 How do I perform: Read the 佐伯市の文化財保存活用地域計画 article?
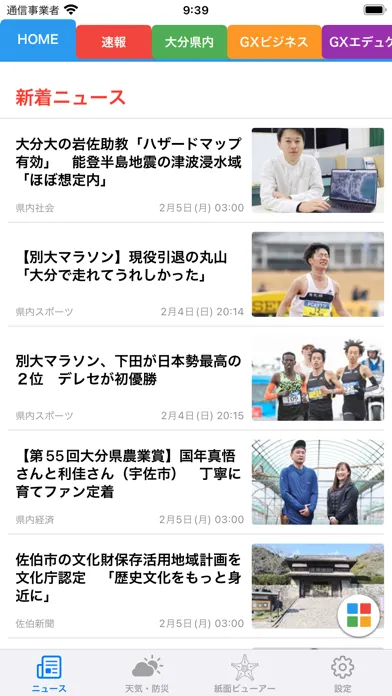point(196,586)
